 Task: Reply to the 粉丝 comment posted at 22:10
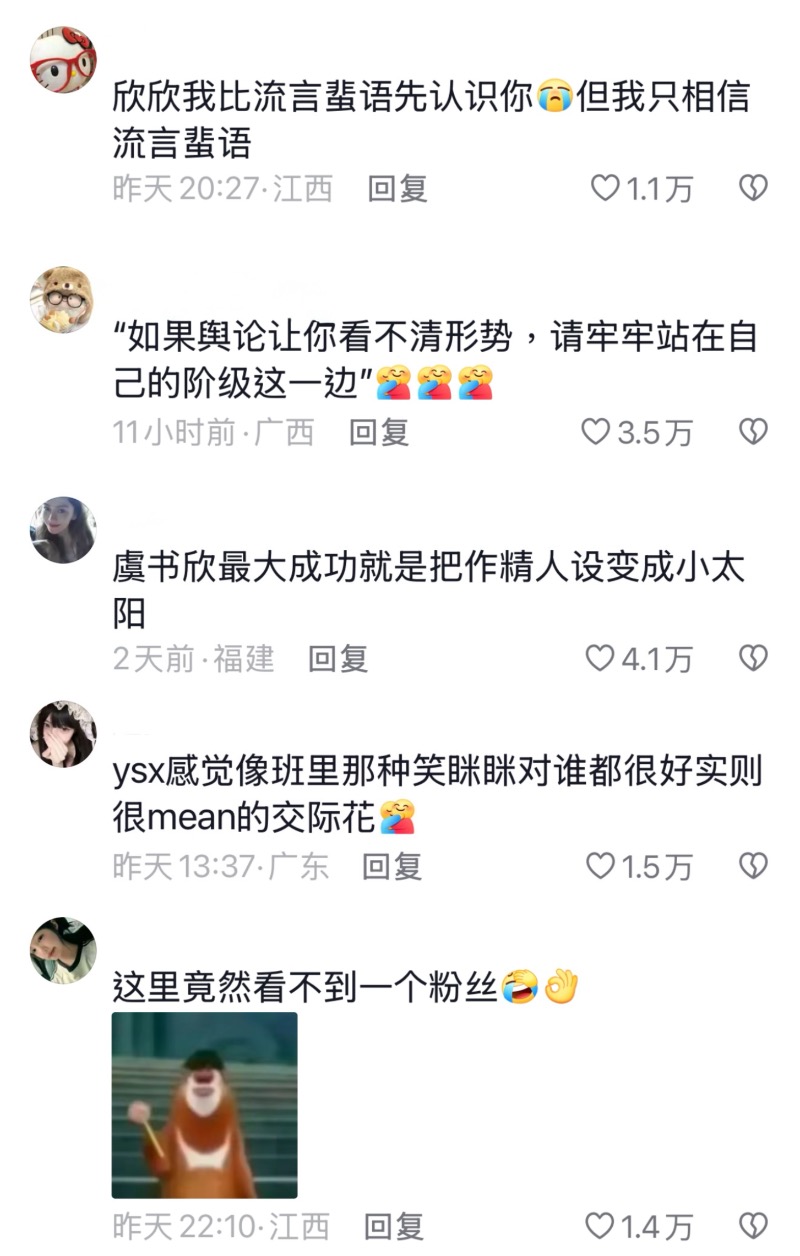(x=393, y=1225)
